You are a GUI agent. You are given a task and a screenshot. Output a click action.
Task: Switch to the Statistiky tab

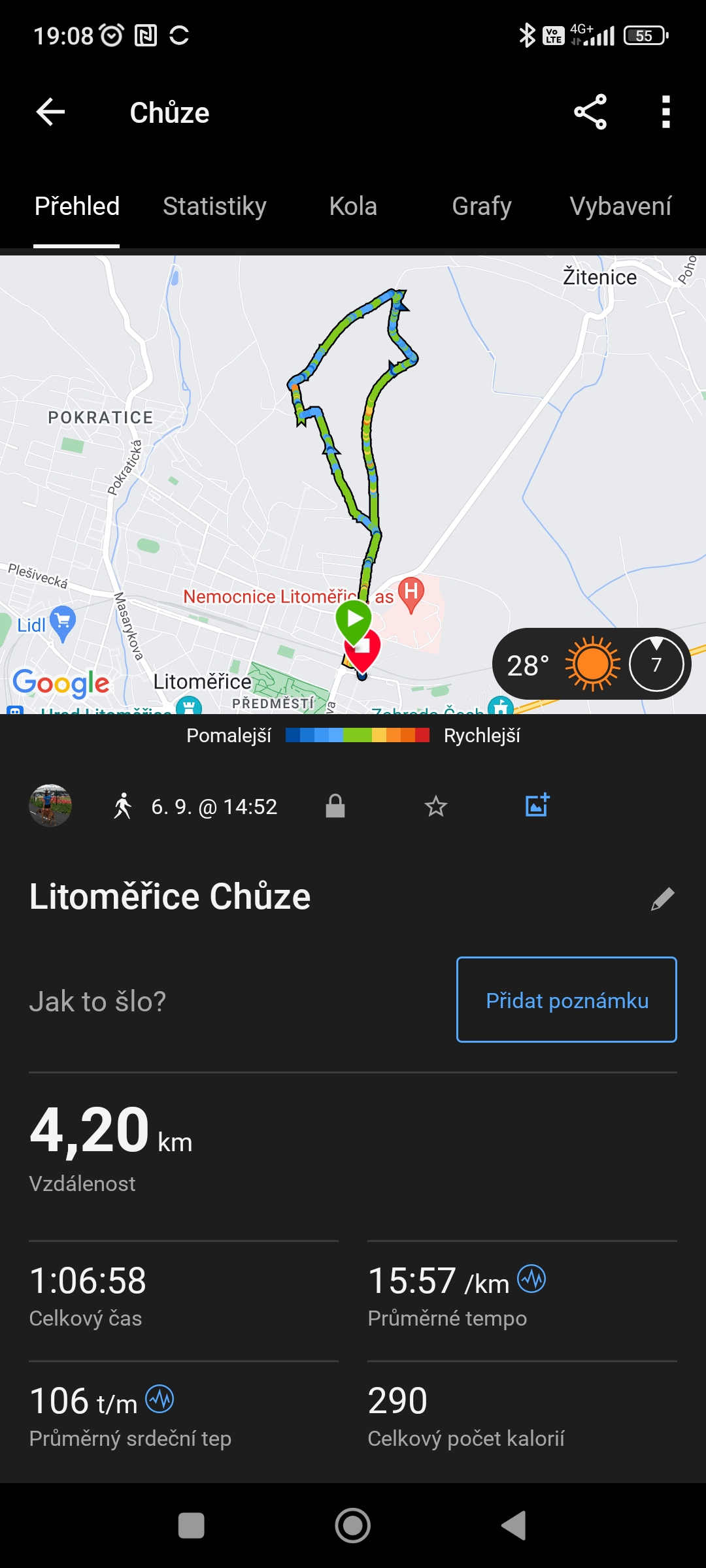tap(214, 206)
